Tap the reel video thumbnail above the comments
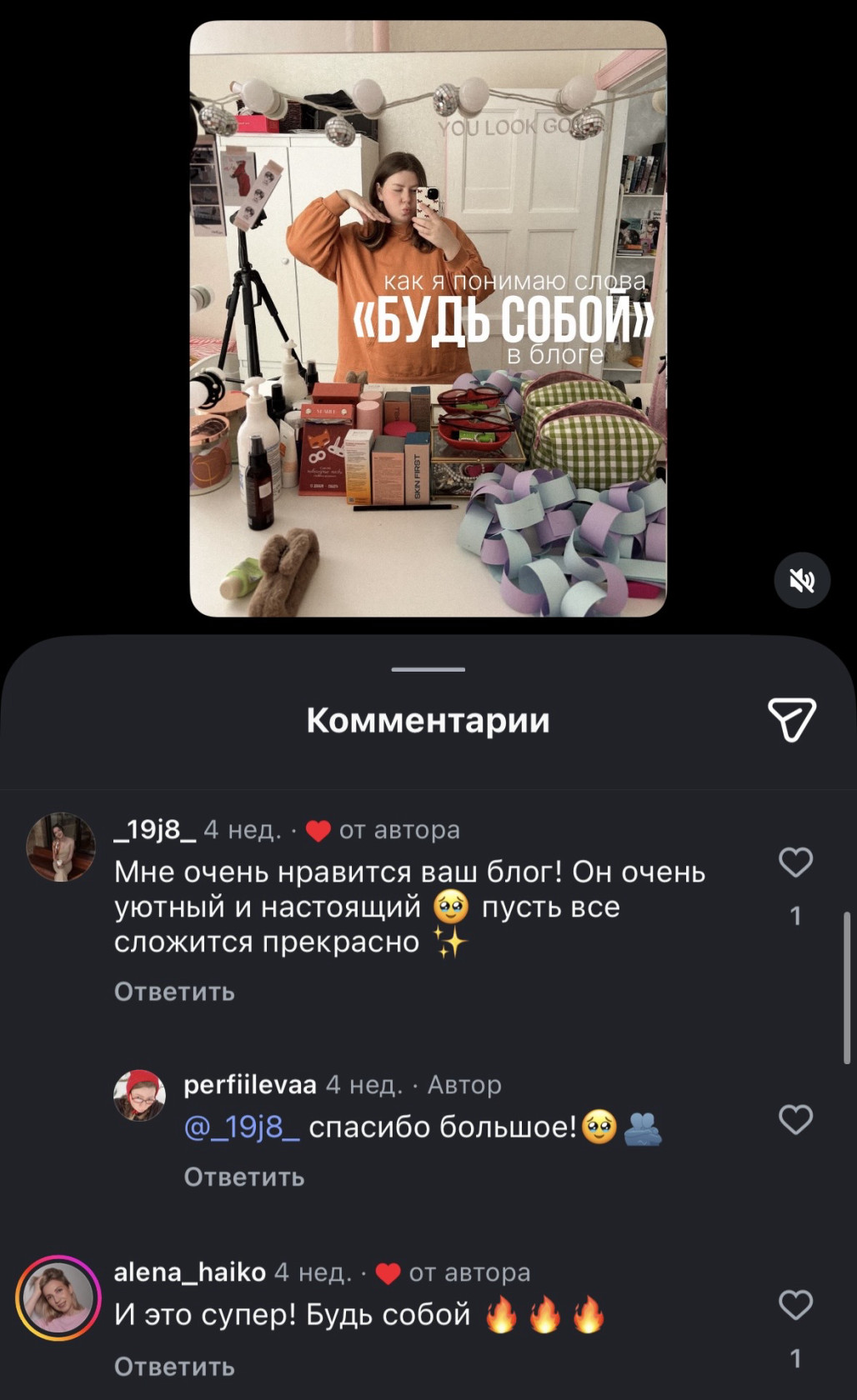Screen dimensions: 857x1400 (x=428, y=317)
